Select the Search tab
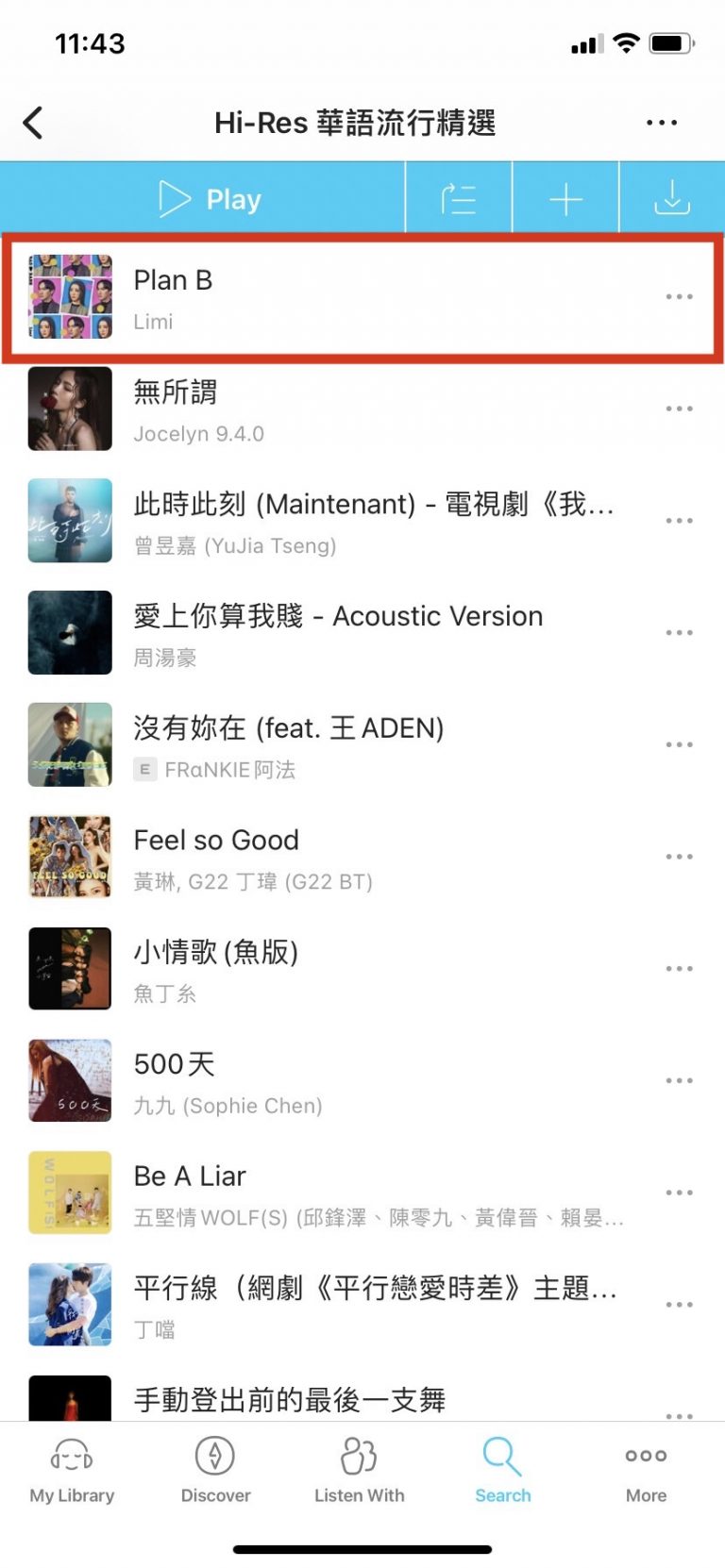Viewport: 725px width, 1568px height. (x=502, y=1470)
